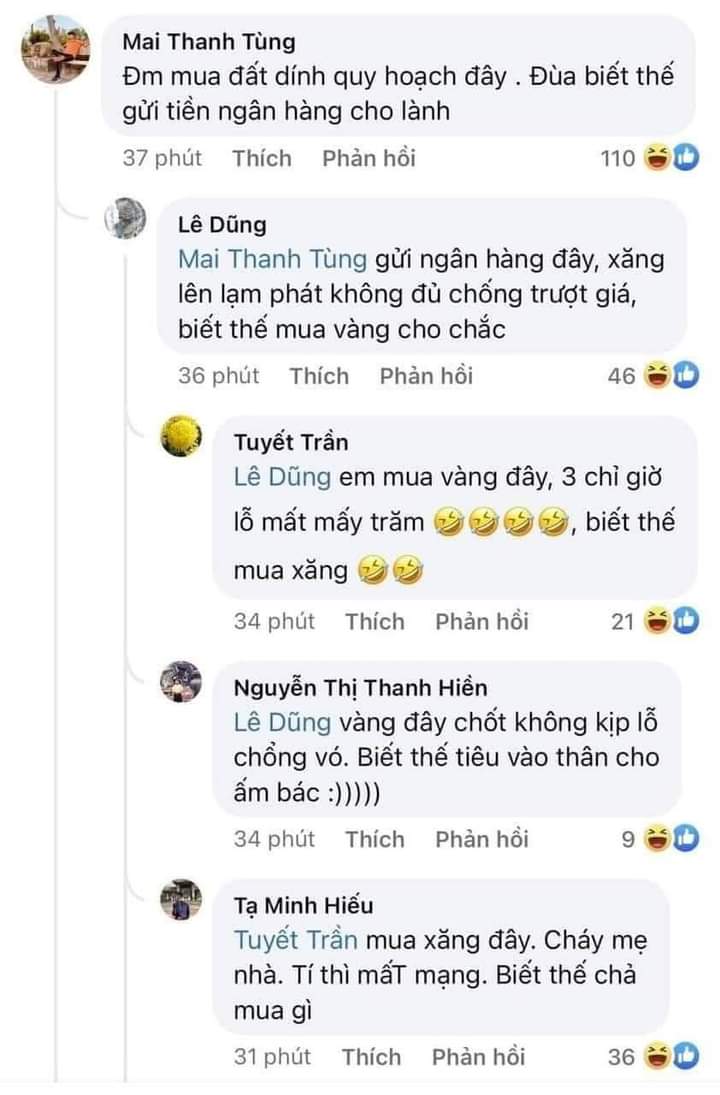Open the Mai Thanh Tùng mention in Lê Dũng's reply
Viewport: 720px width, 1095px height.
(272, 259)
